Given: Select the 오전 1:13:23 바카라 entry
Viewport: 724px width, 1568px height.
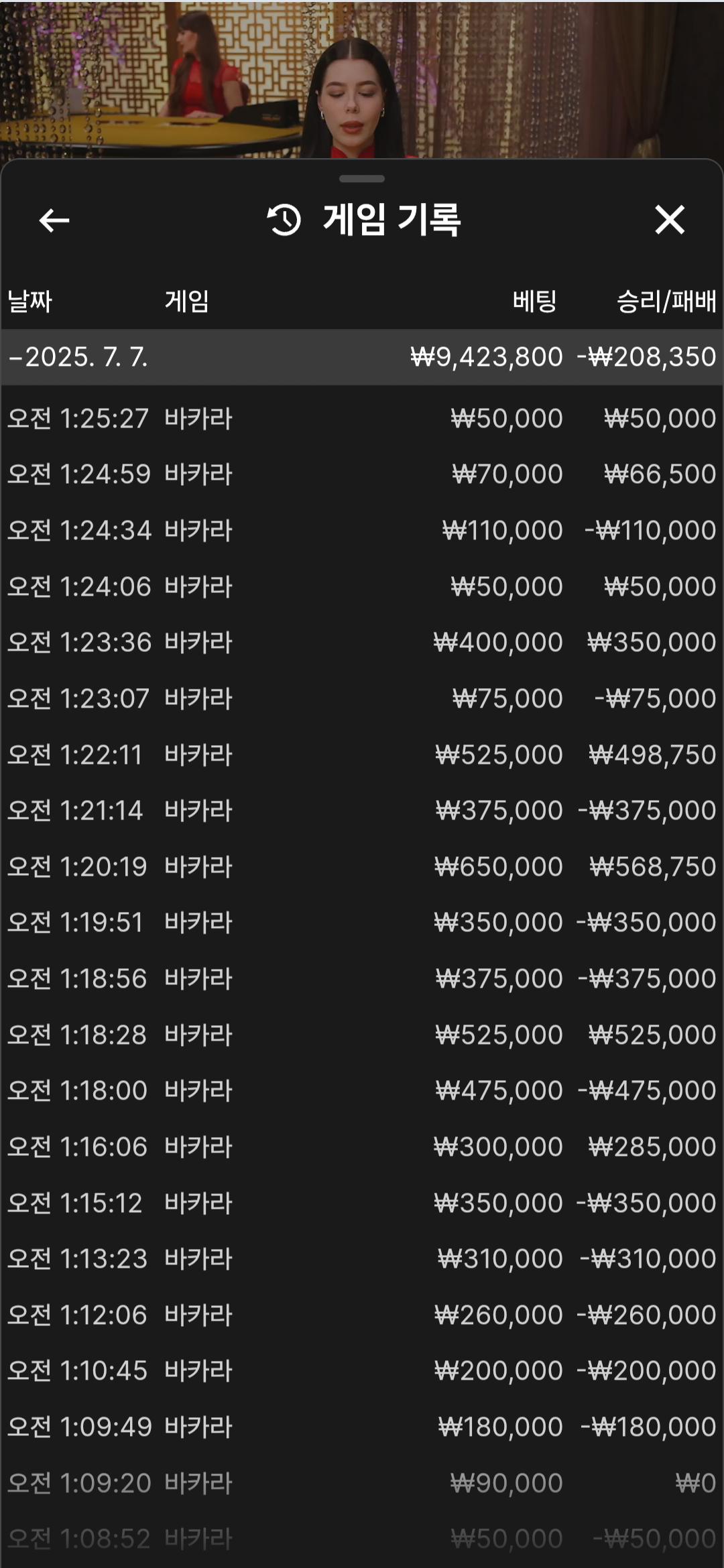Looking at the screenshot, I should (362, 1258).
